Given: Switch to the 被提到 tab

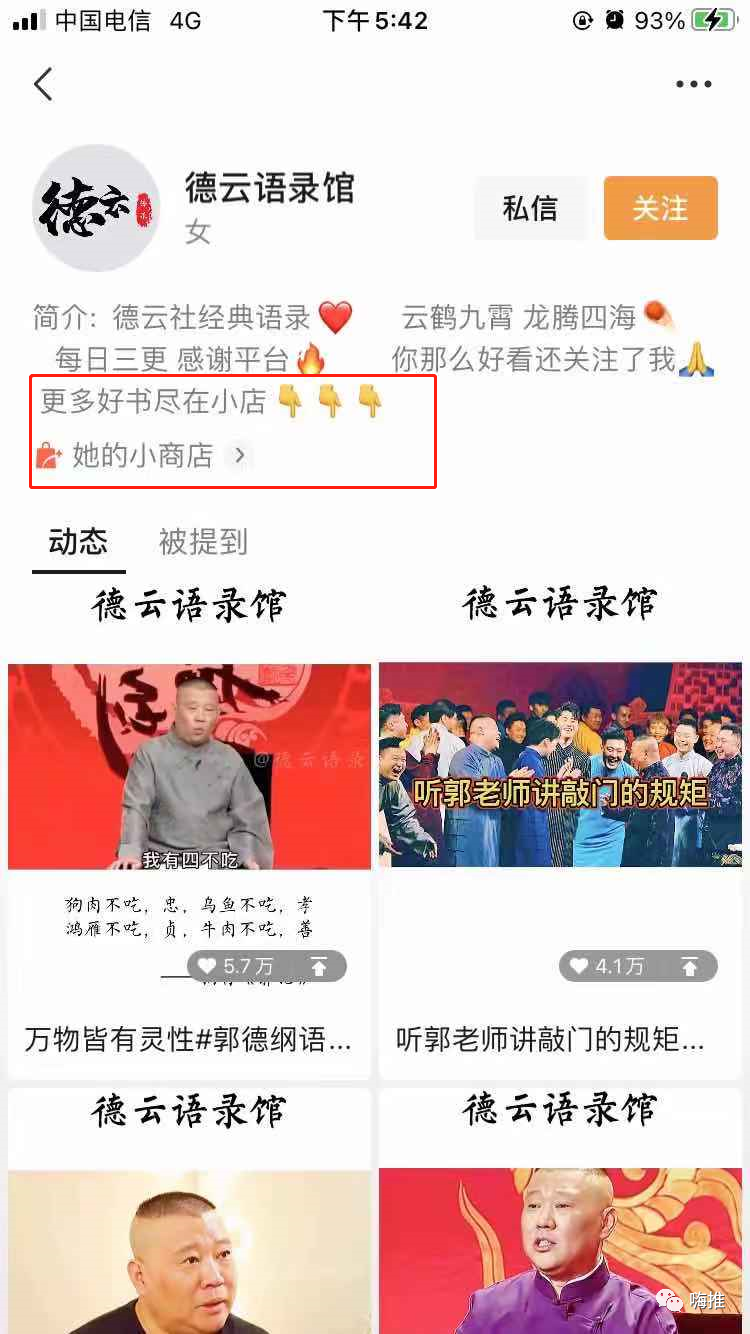Looking at the screenshot, I should click(203, 541).
